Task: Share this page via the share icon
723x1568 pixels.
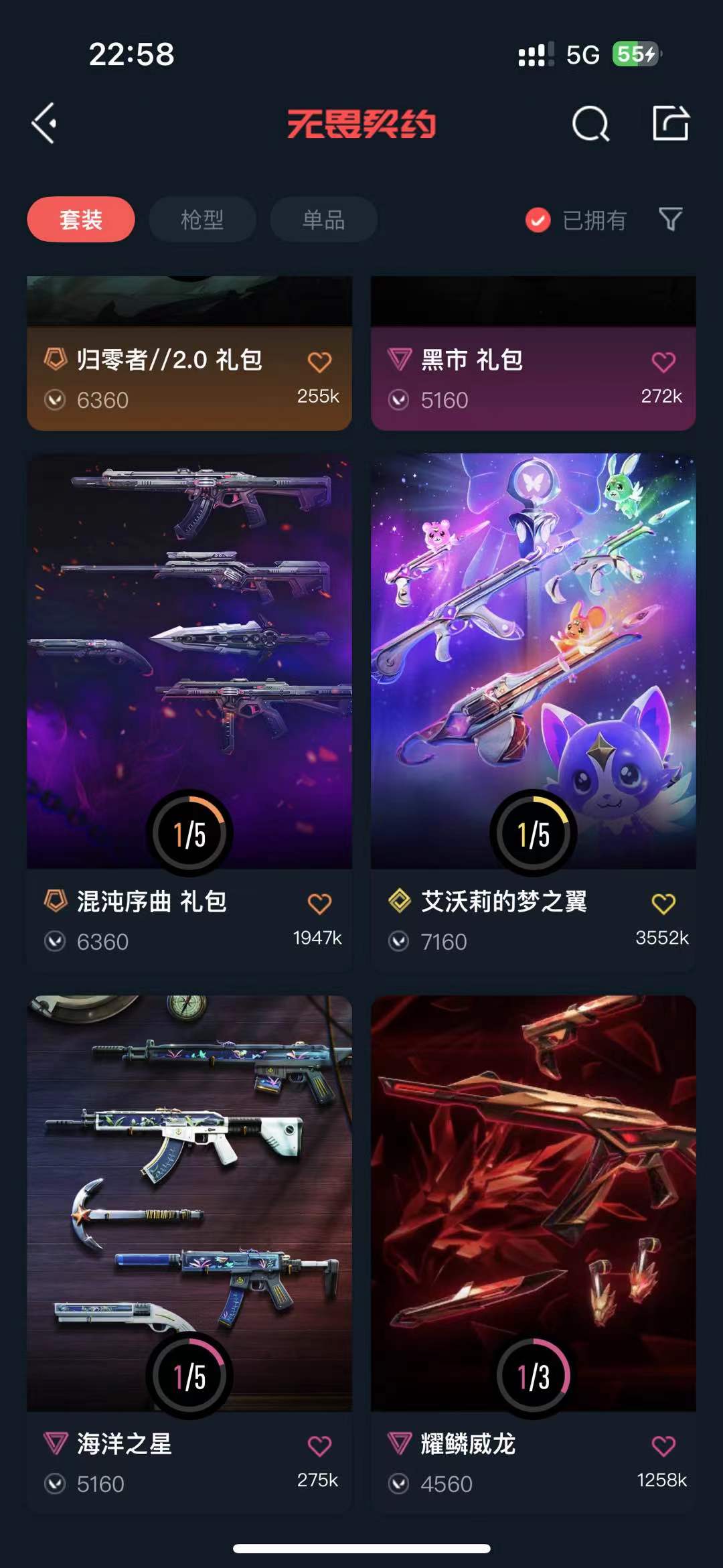Action: (671, 123)
